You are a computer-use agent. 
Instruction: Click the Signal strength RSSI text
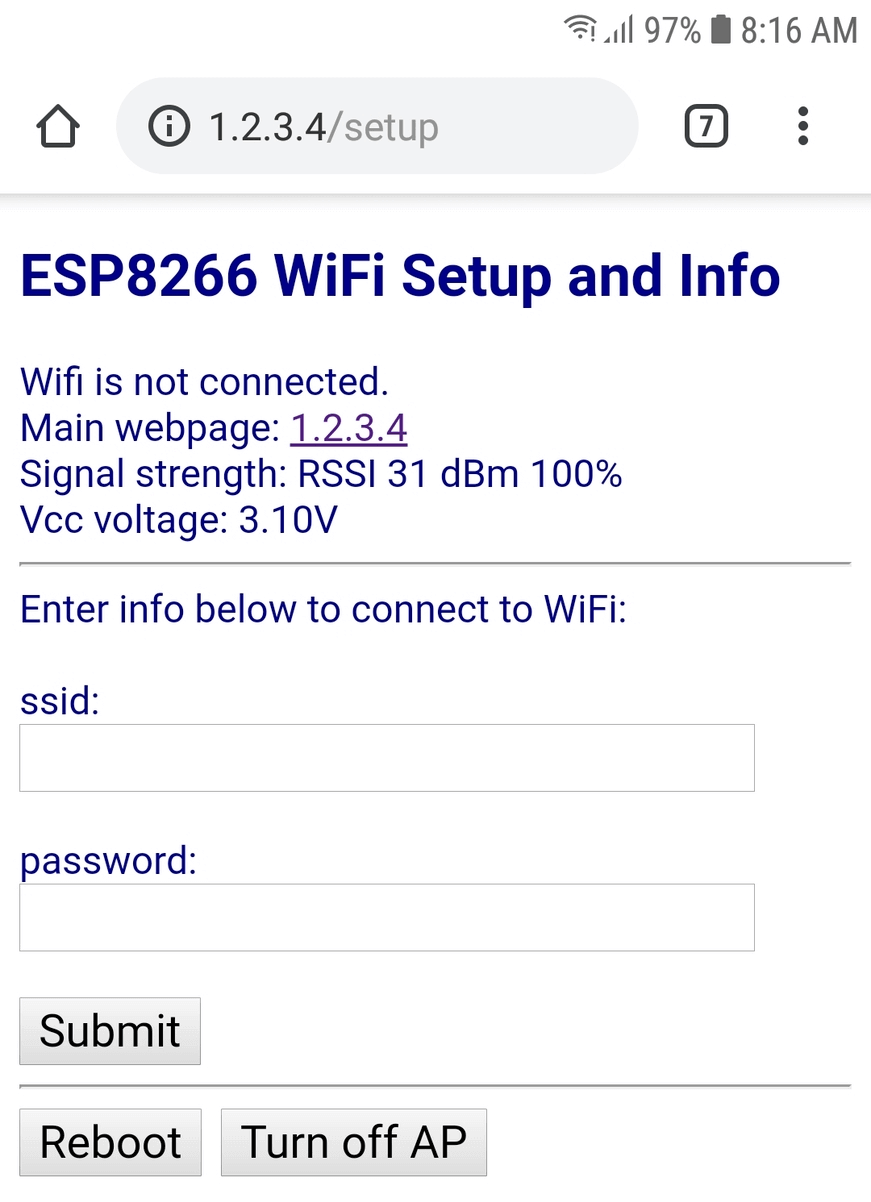pos(320,473)
